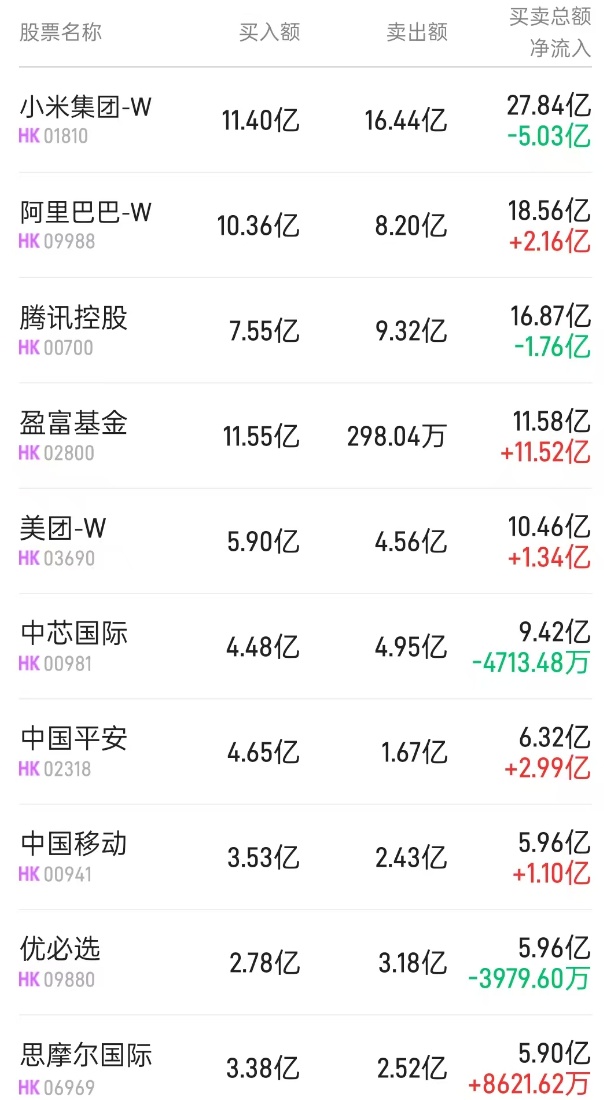View the 中国移动 stock page

(x=74, y=844)
